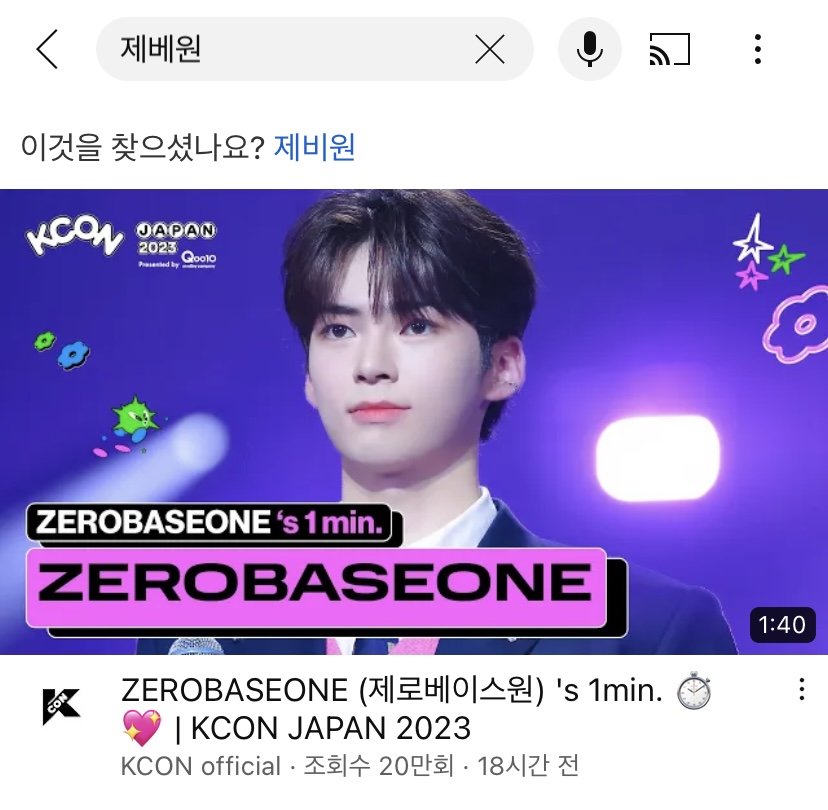The width and height of the screenshot is (828, 810).
Task: Open the top-right overflow menu
Action: pyautogui.click(x=758, y=49)
